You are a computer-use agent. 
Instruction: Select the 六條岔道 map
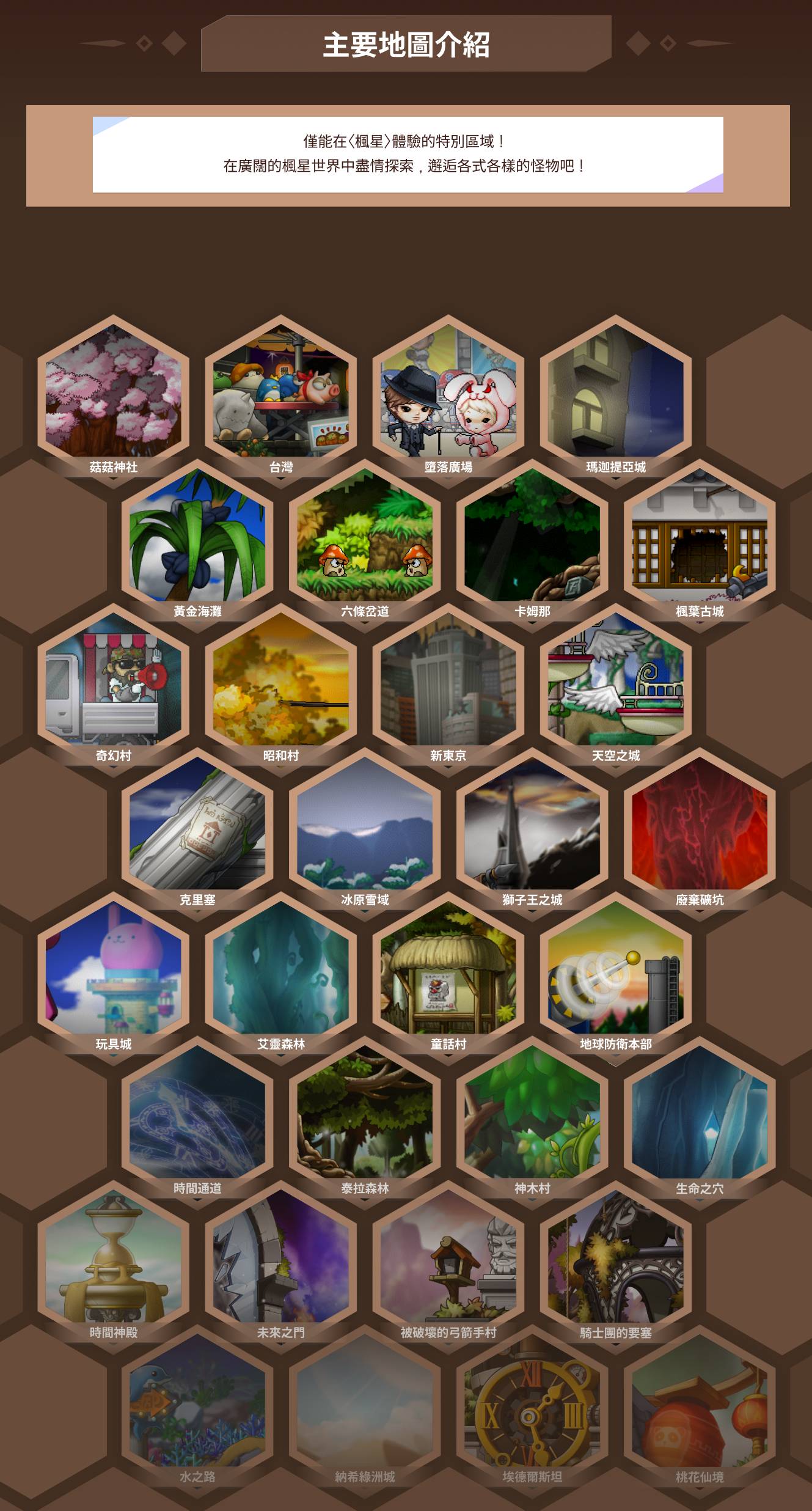point(364,535)
